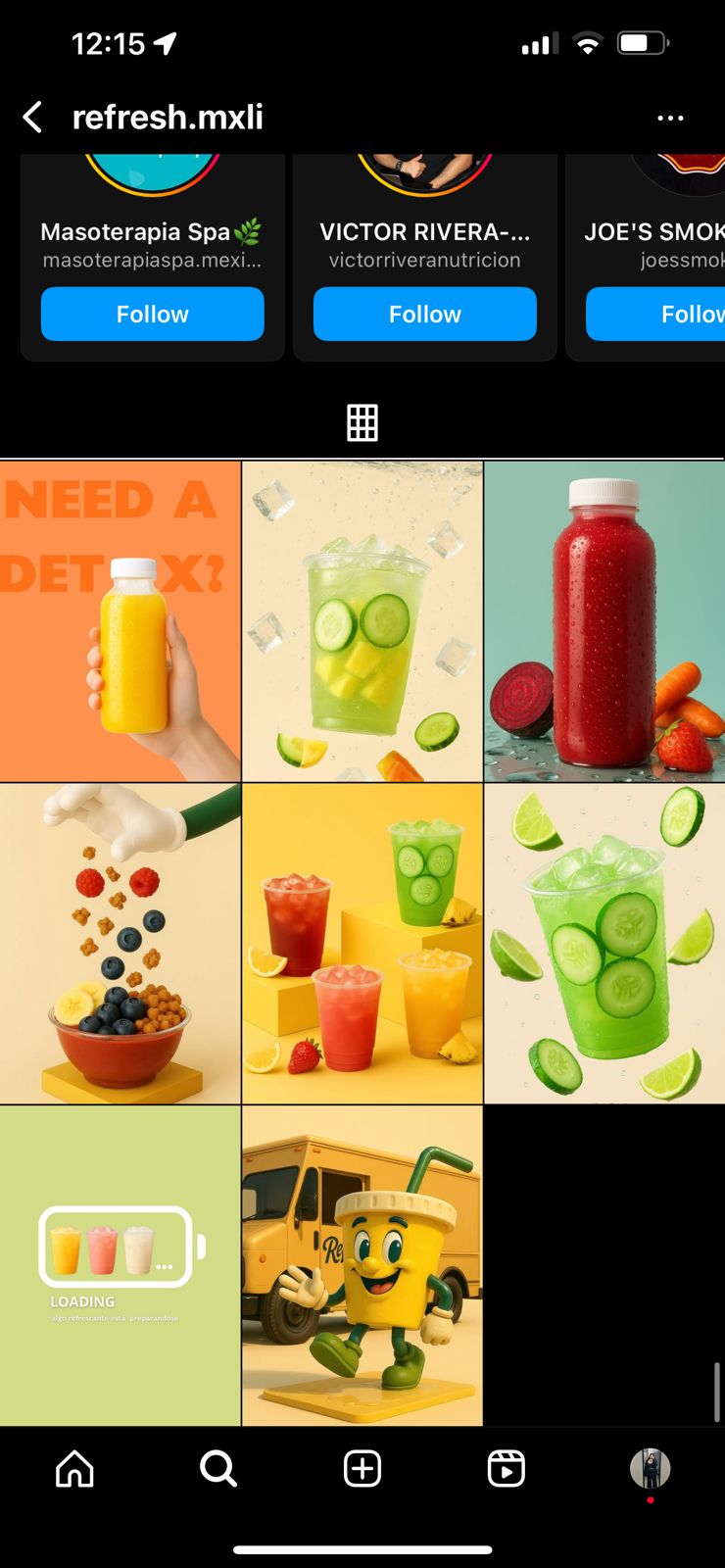Image resolution: width=725 pixels, height=1568 pixels.
Task: Open the red beet juice bottle post
Action: coord(604,621)
